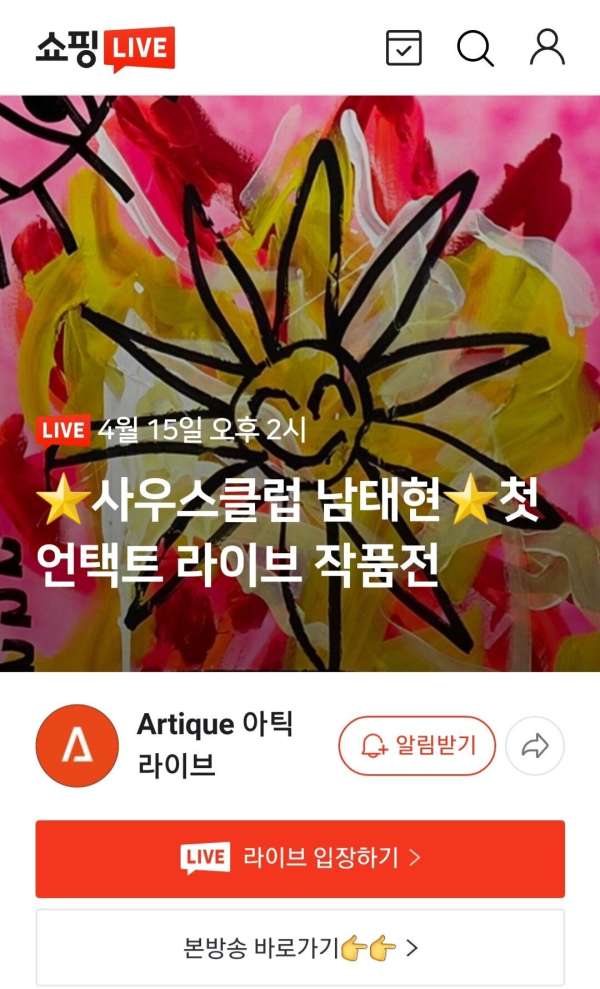Go to the 쇼핑 LIVE home logo
Image resolution: width=600 pixels, height=989 pixels.
point(105,48)
